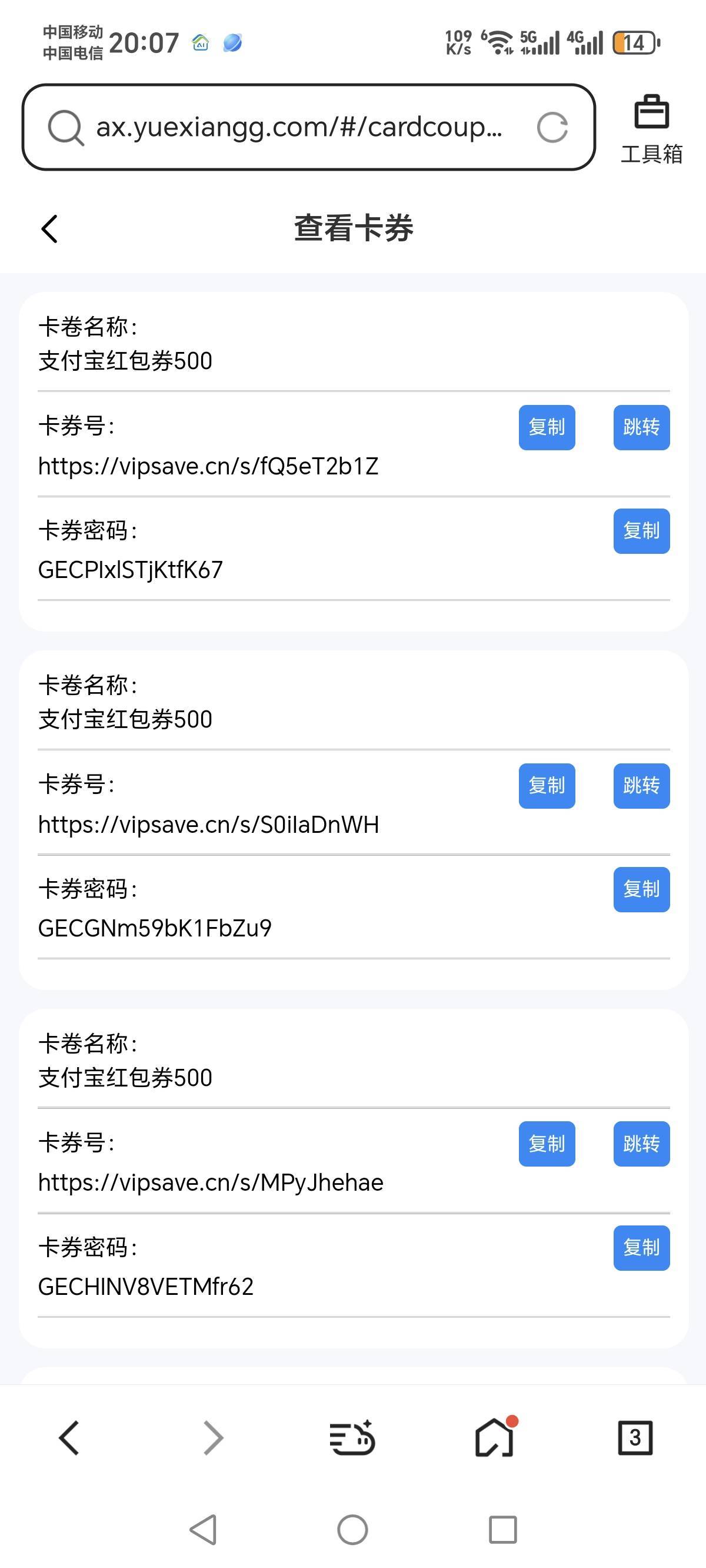Copy the card link ending in fQ5eT2b1Z

click(547, 427)
